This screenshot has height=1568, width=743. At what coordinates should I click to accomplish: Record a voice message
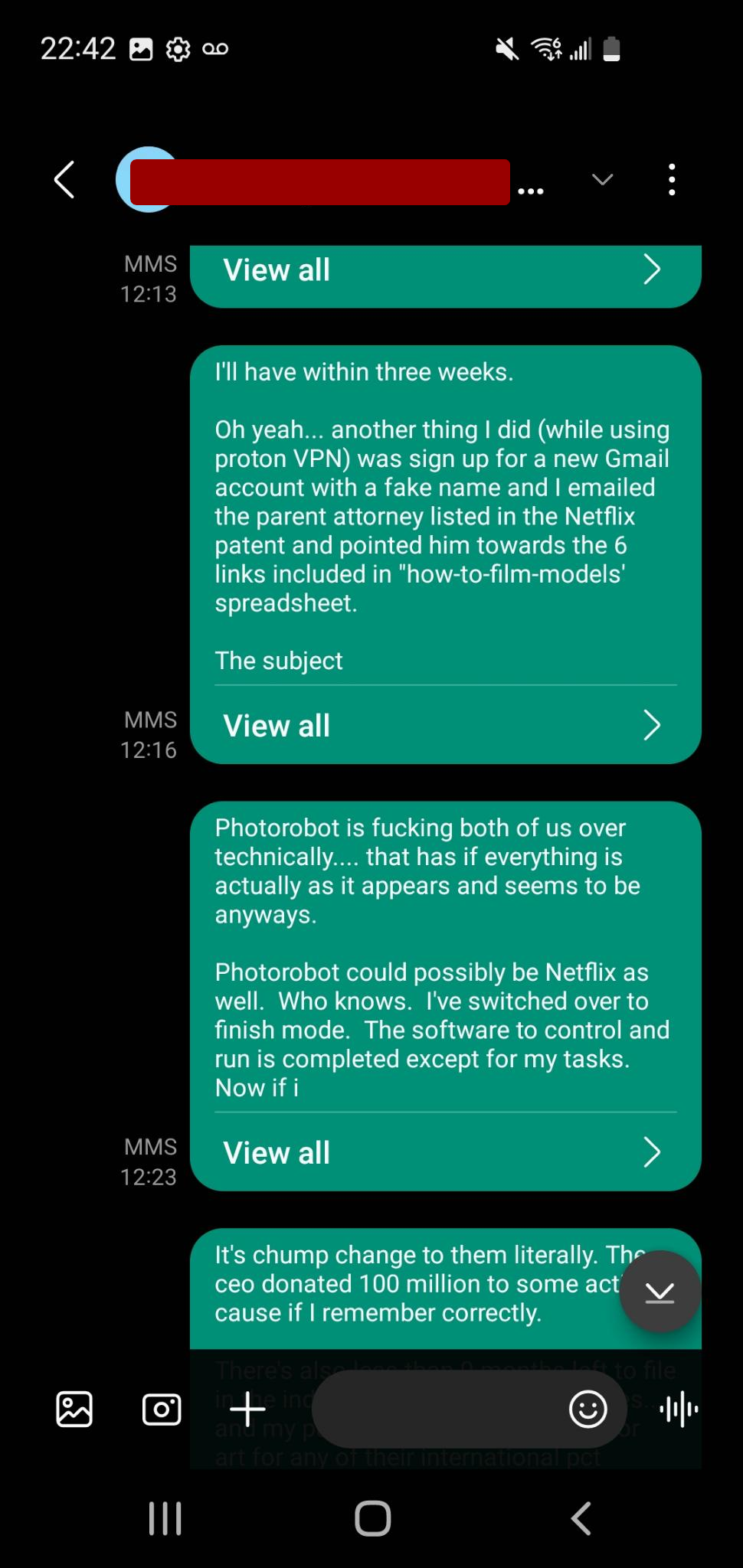(x=679, y=1409)
